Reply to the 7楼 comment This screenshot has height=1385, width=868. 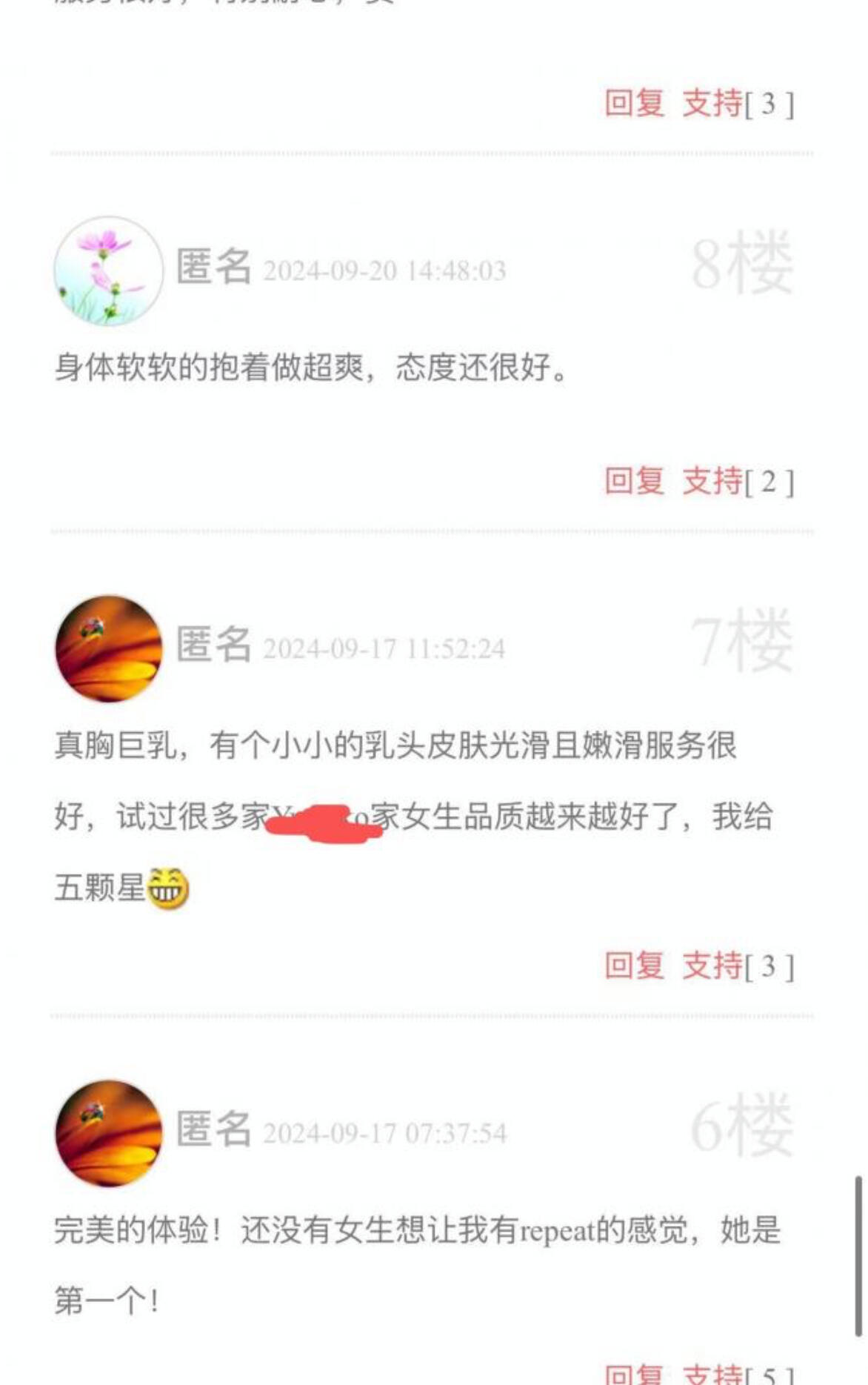[634, 965]
